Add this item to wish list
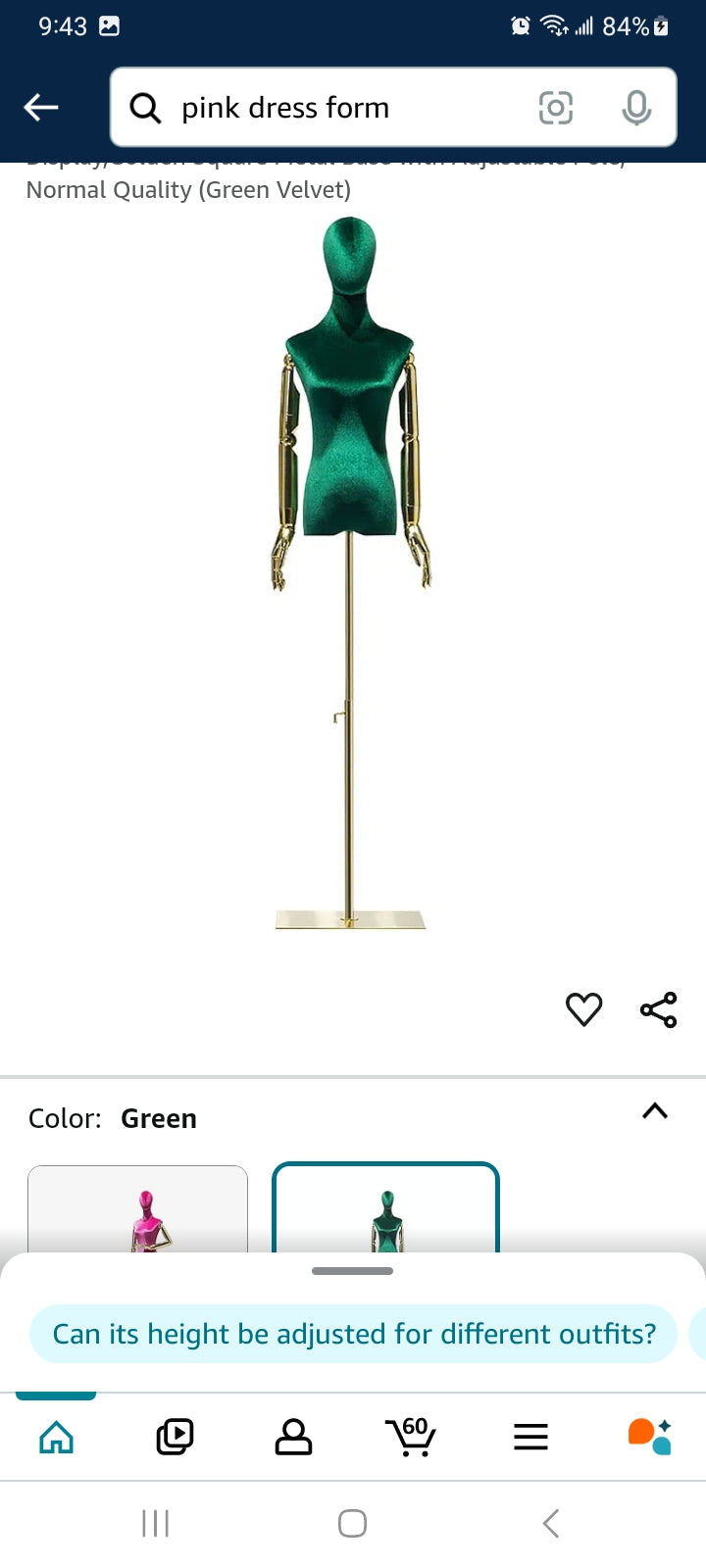706x1568 pixels. click(x=584, y=1009)
